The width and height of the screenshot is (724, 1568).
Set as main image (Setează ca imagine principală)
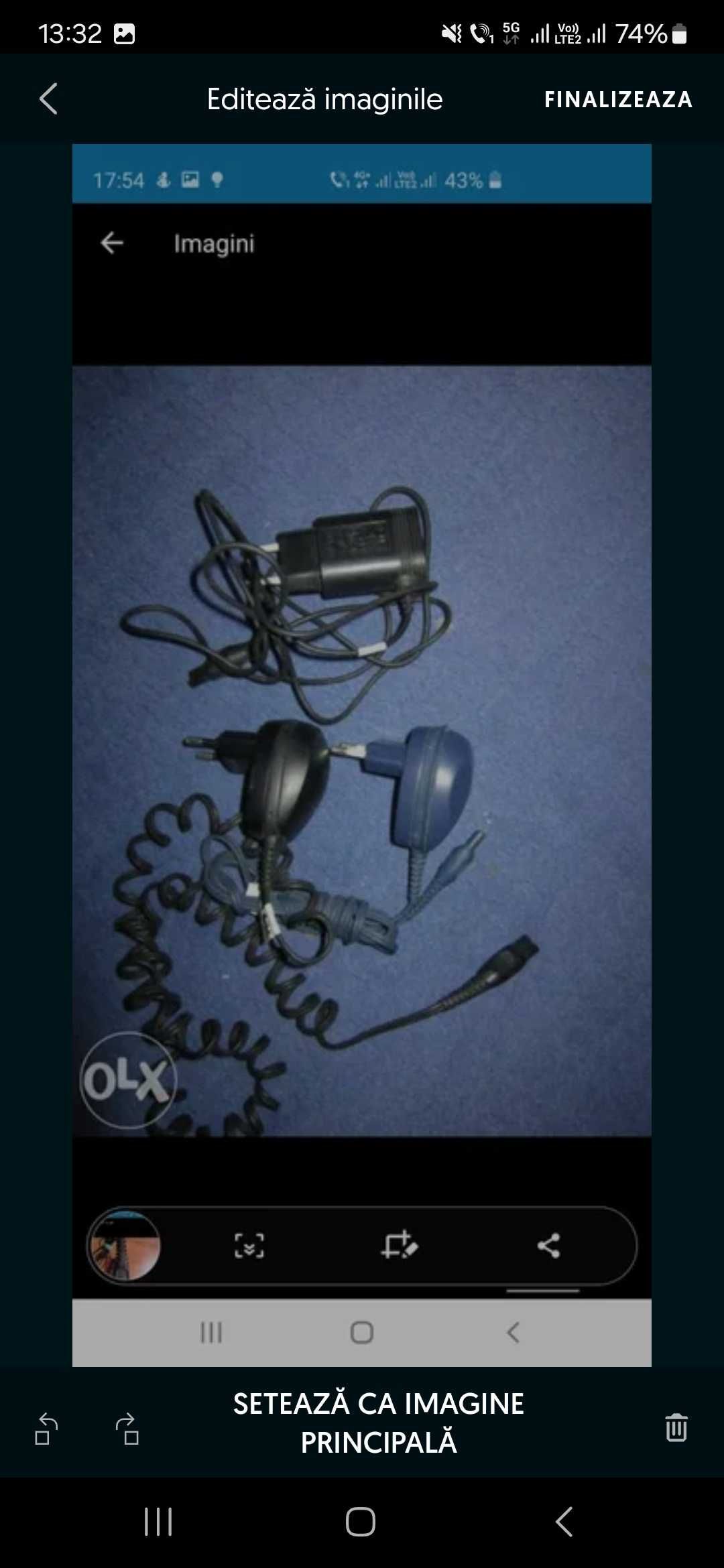(378, 1423)
